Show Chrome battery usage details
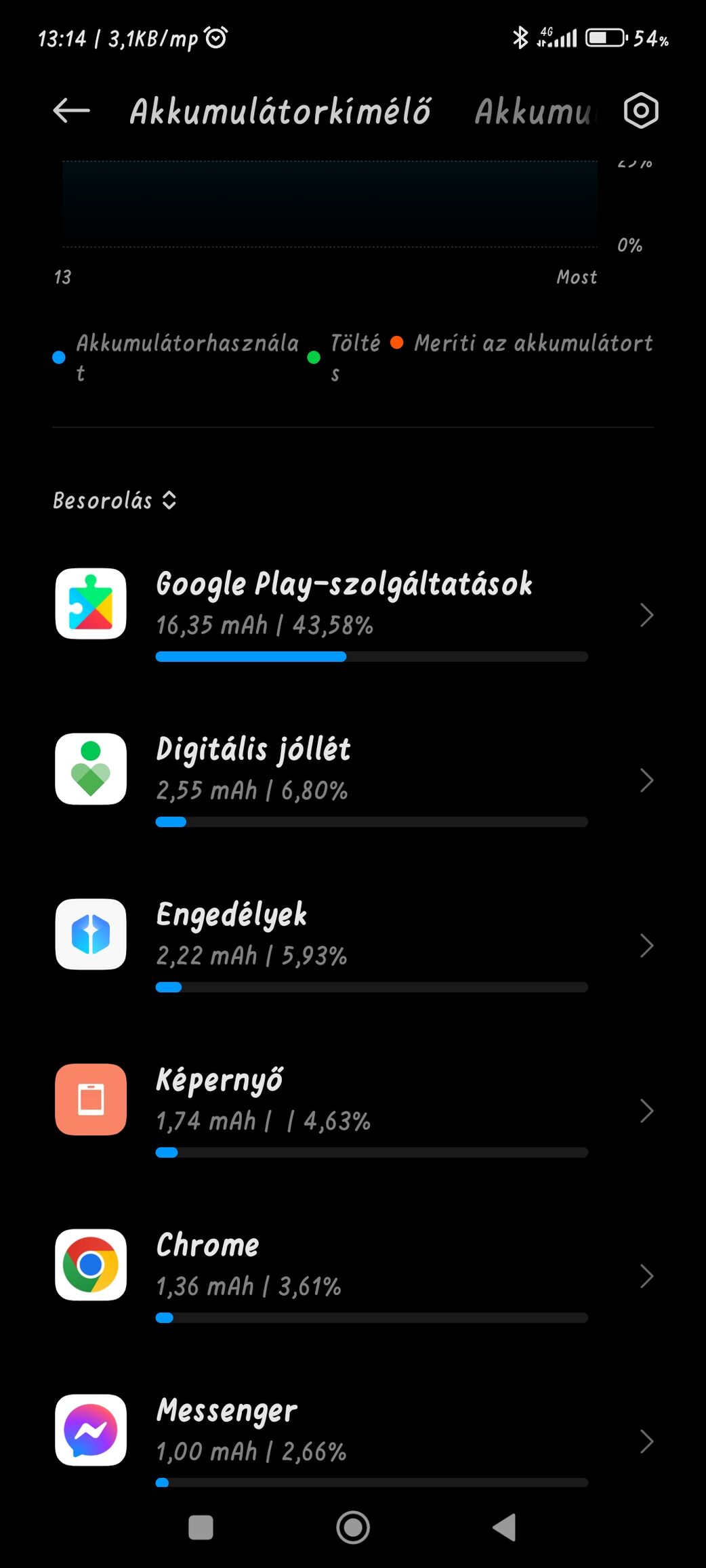 353,1276
